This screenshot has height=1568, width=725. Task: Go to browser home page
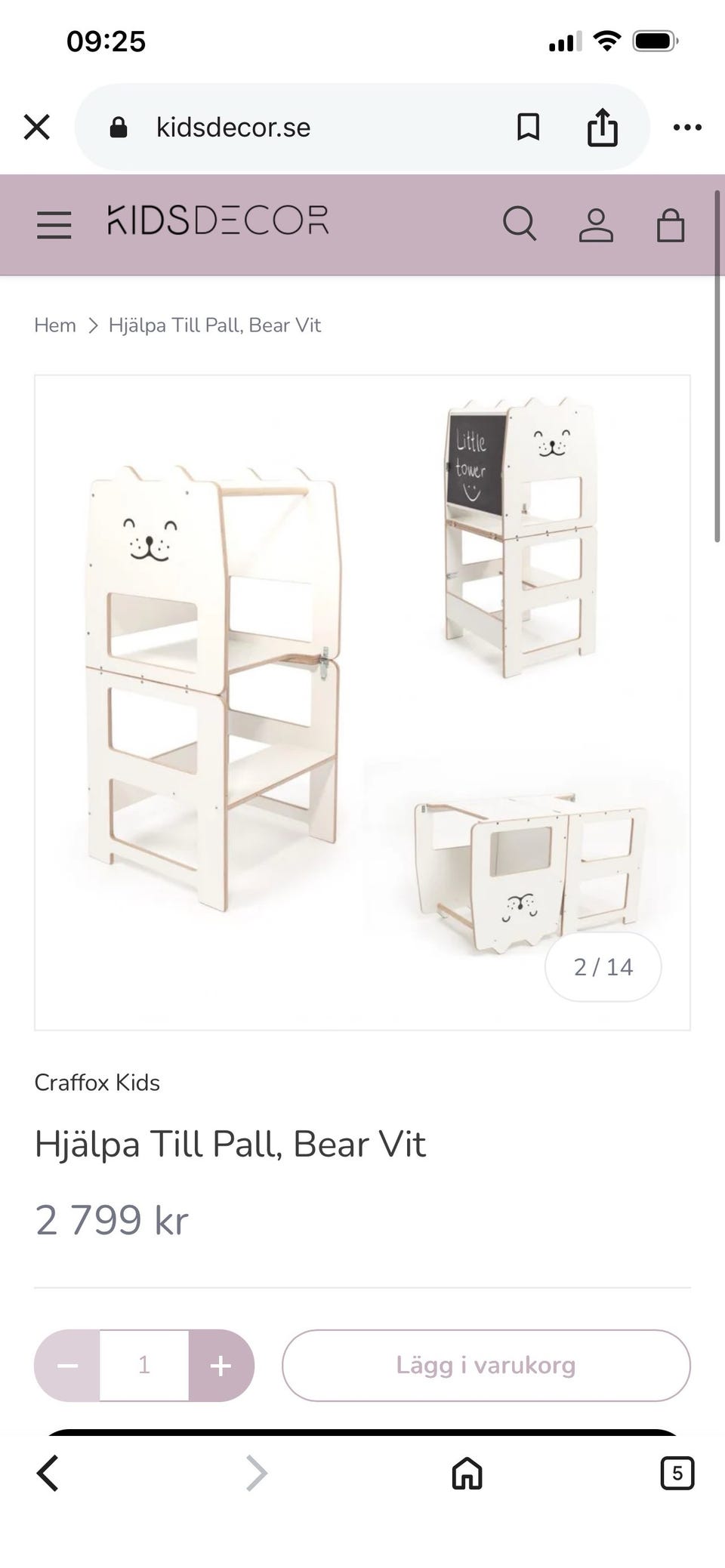coord(467,1473)
